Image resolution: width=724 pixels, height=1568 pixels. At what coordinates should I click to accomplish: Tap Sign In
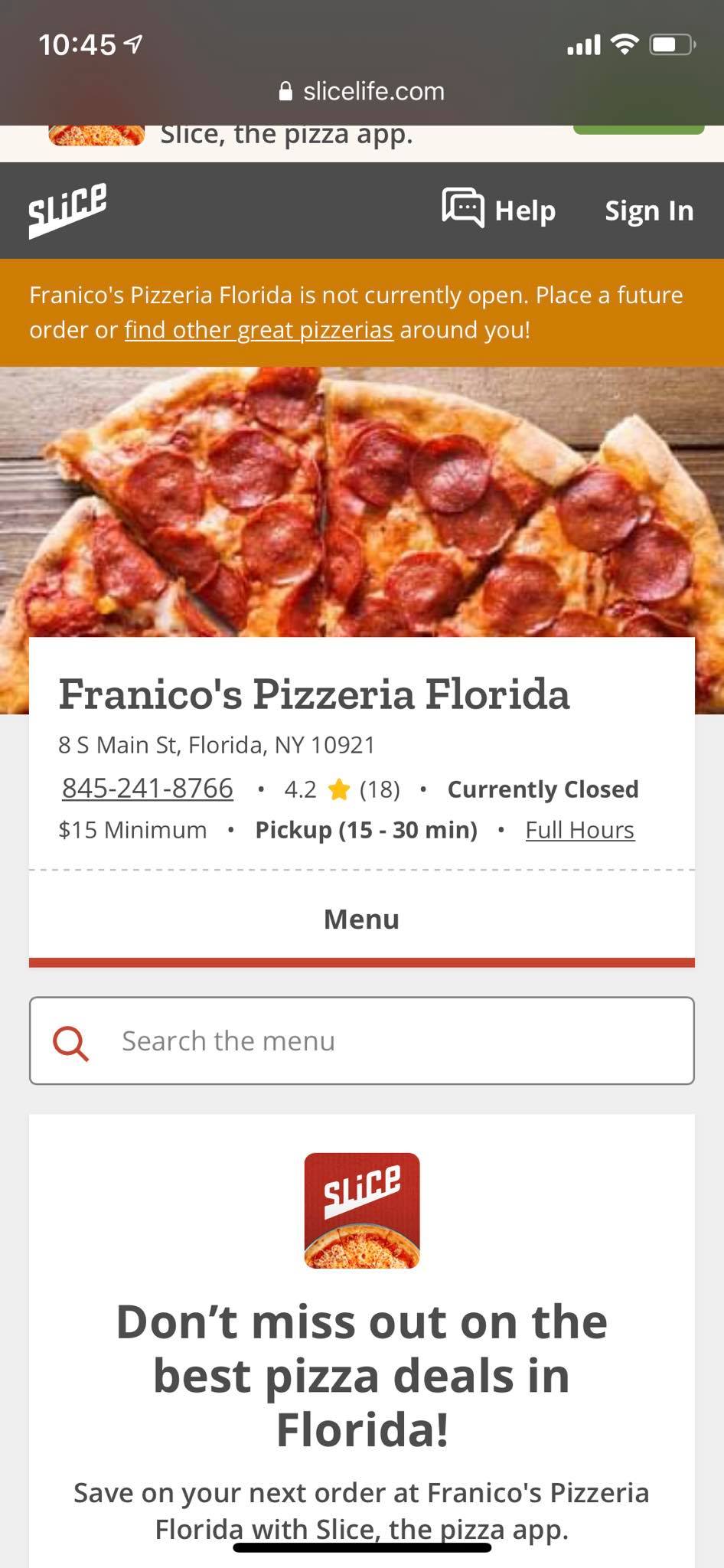pyautogui.click(x=649, y=210)
